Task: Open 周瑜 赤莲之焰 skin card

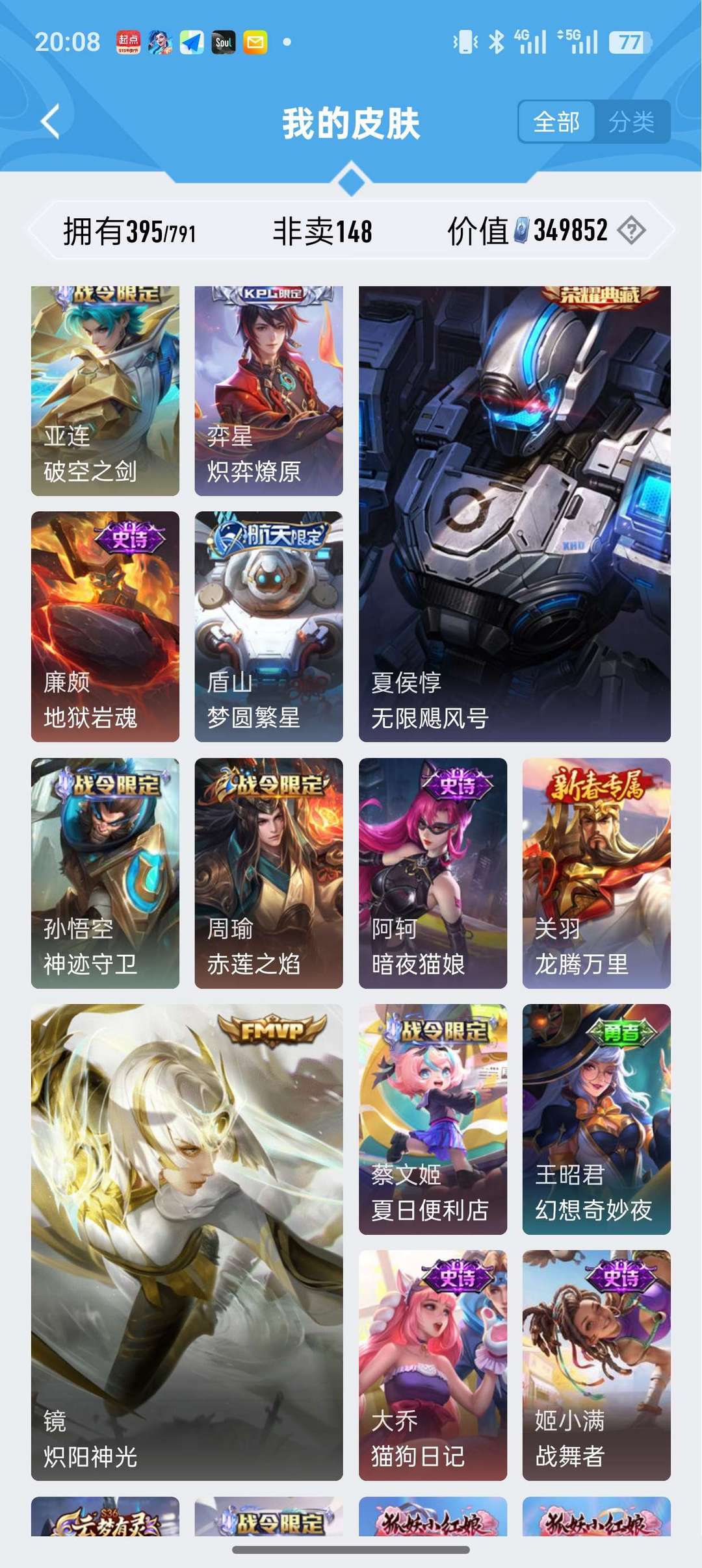Action: pos(268,872)
